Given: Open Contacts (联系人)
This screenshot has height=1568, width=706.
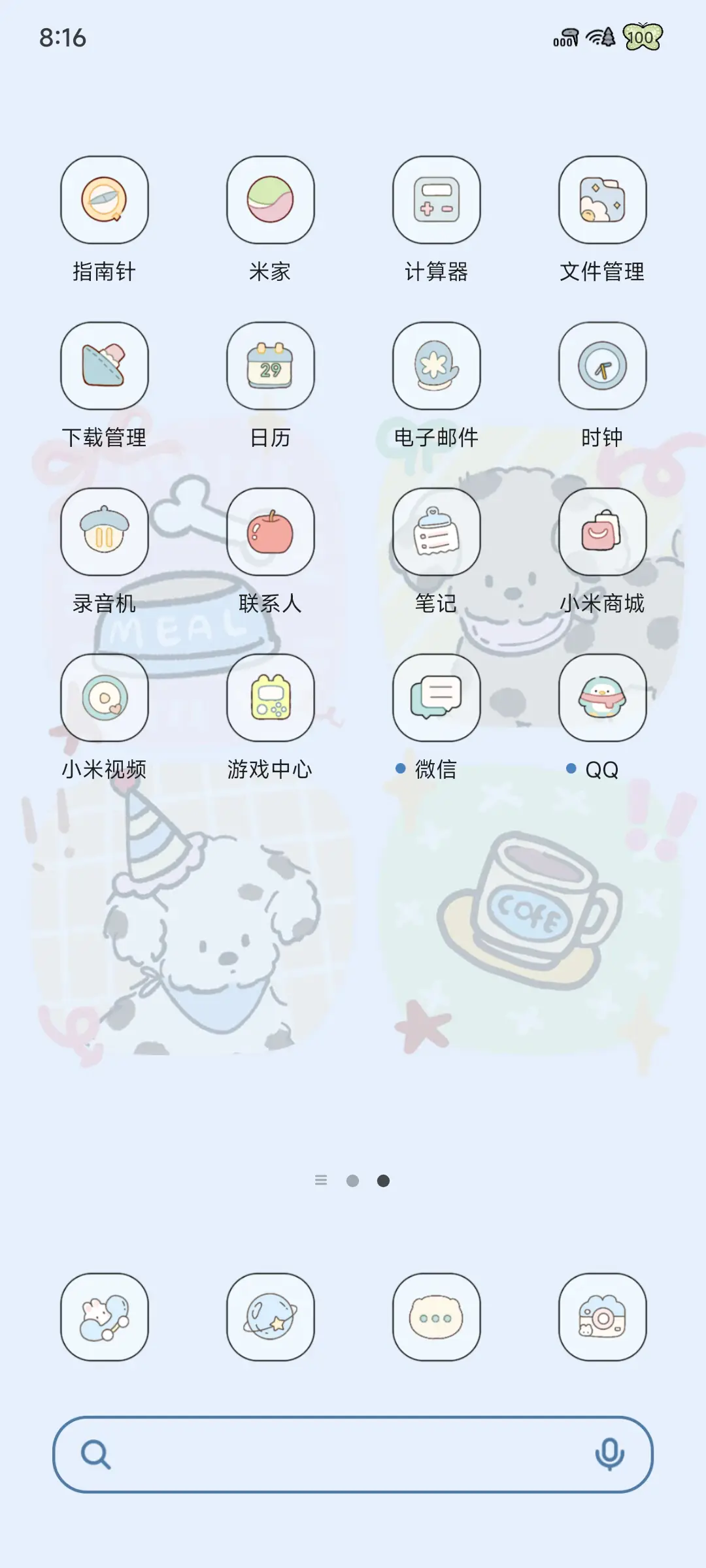Looking at the screenshot, I should (271, 533).
